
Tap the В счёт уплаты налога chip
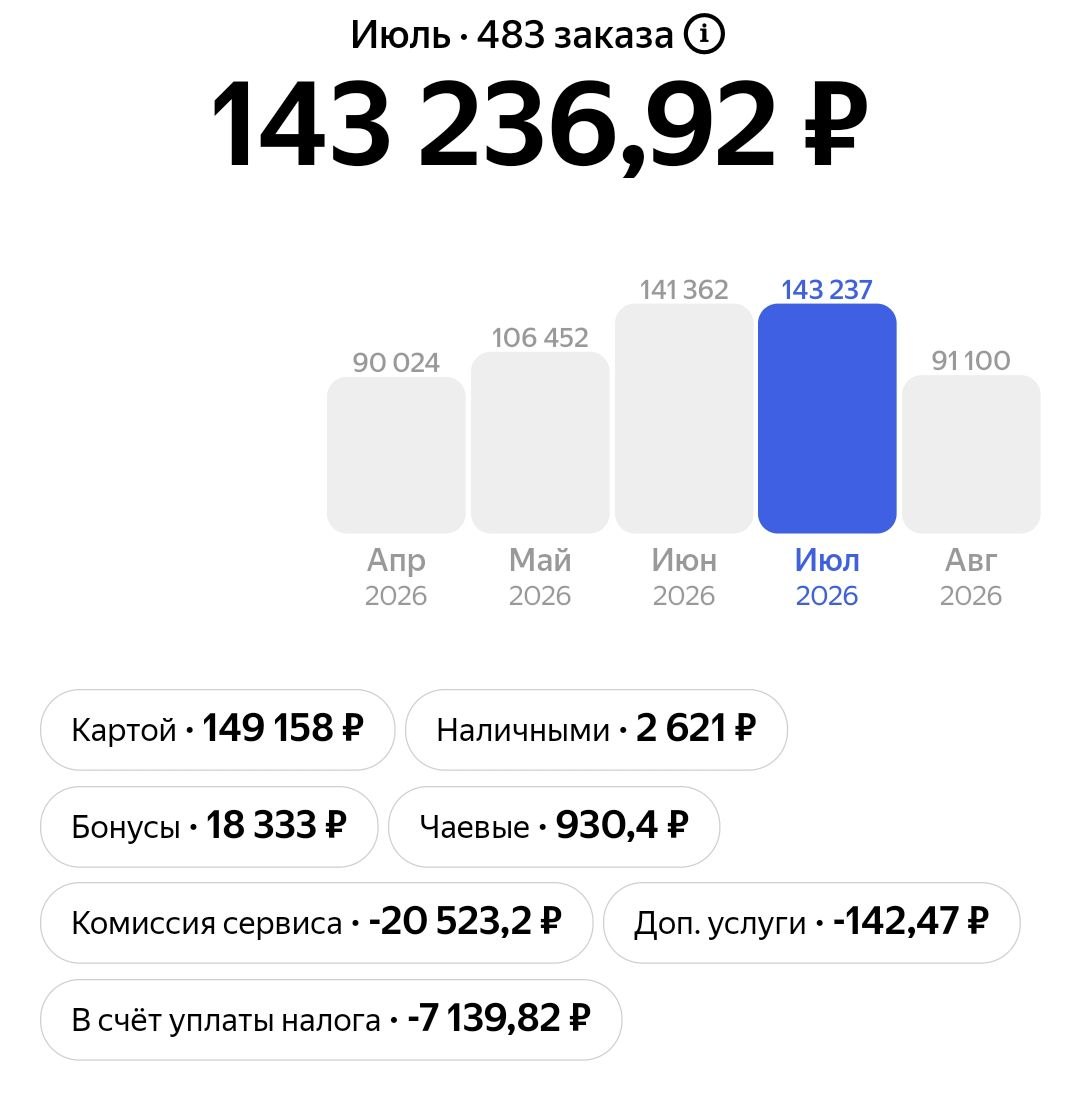tap(331, 1020)
